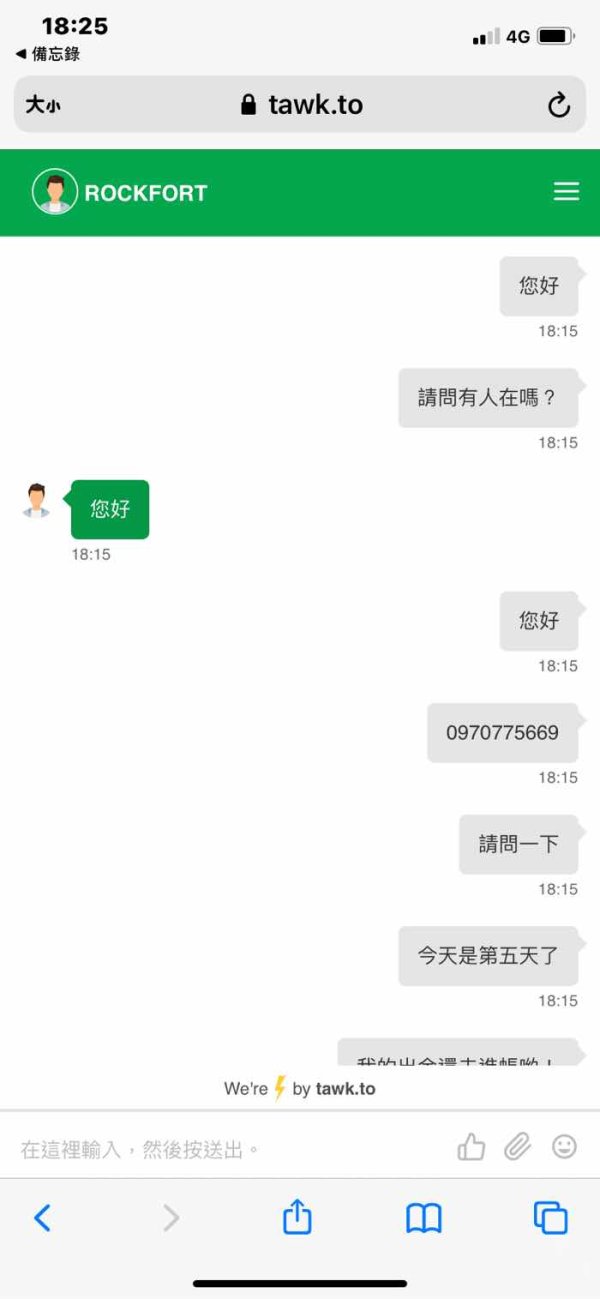Open the text size options in address bar
This screenshot has width=600, height=1299.
pos(42,105)
